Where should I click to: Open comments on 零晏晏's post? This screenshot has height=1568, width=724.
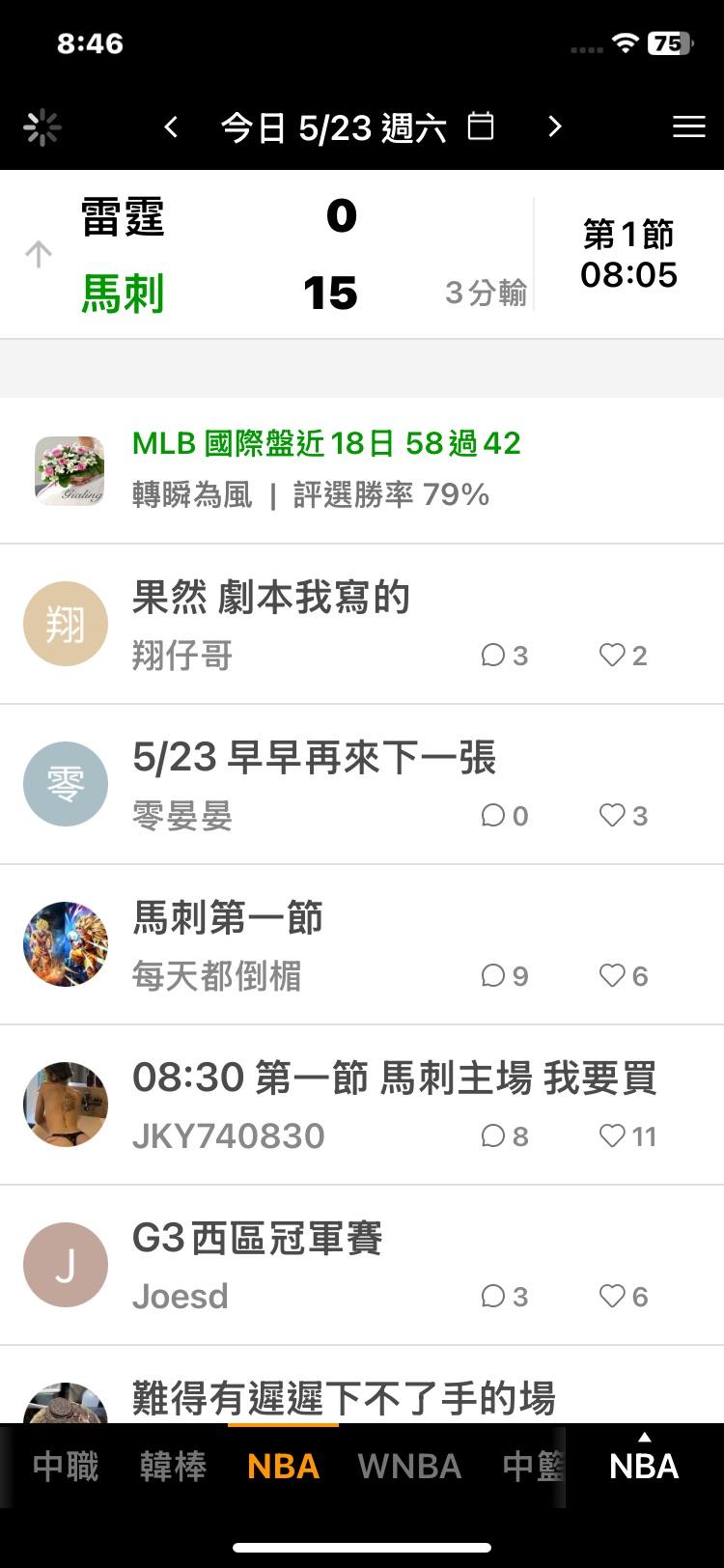(504, 816)
